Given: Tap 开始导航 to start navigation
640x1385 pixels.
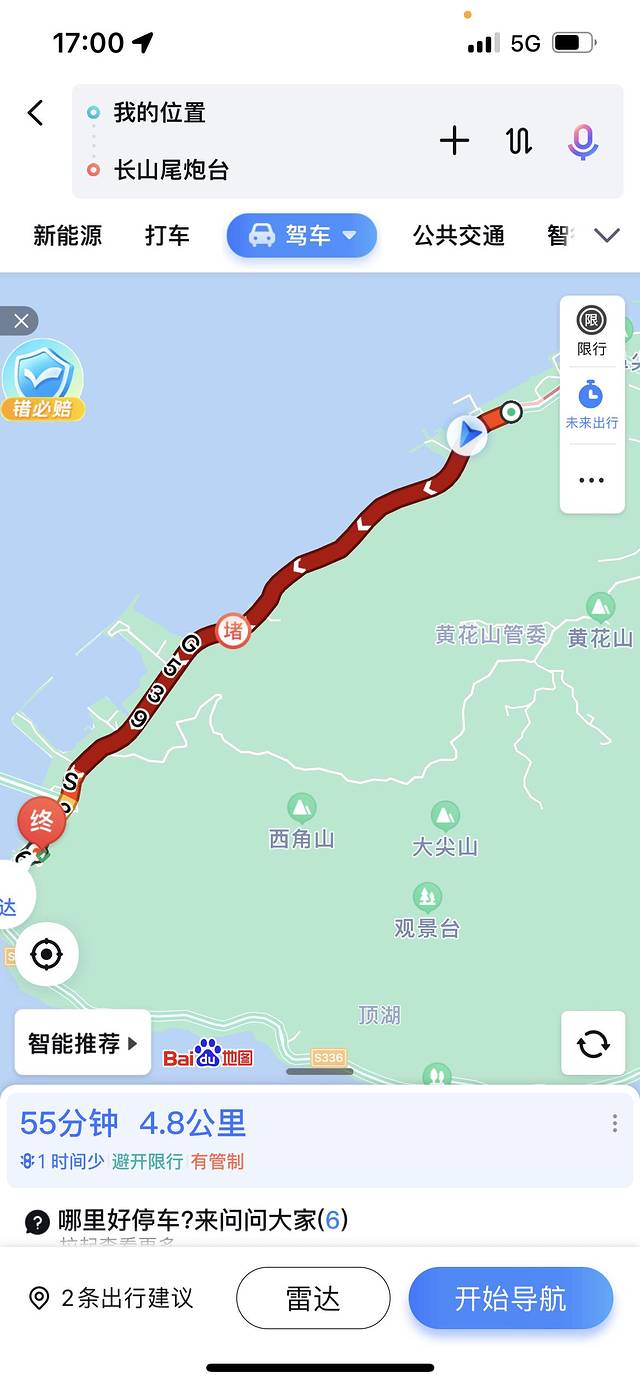Looking at the screenshot, I should [x=510, y=1299].
